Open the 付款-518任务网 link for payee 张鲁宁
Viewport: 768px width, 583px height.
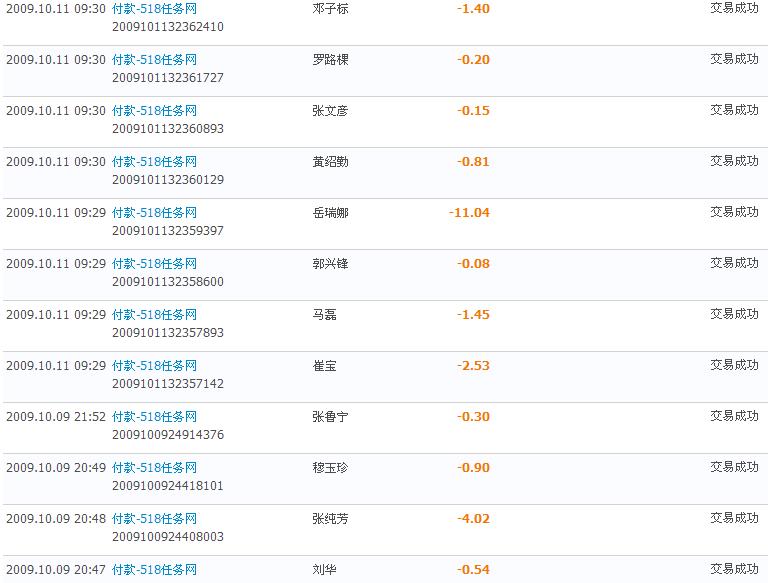(154, 417)
